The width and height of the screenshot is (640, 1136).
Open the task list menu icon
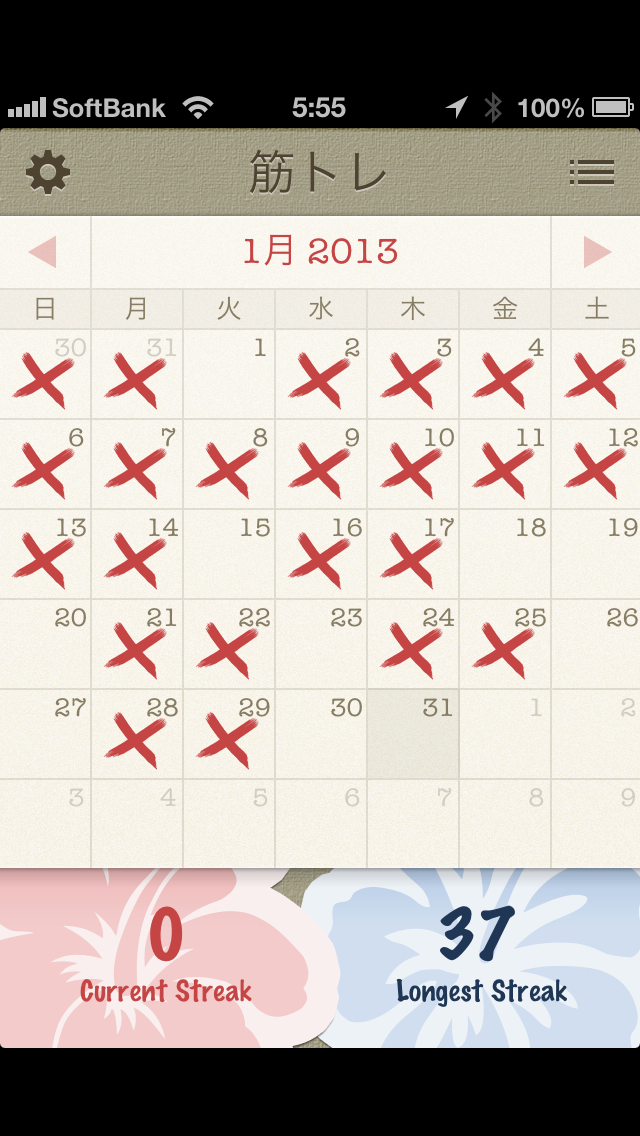pyautogui.click(x=591, y=172)
